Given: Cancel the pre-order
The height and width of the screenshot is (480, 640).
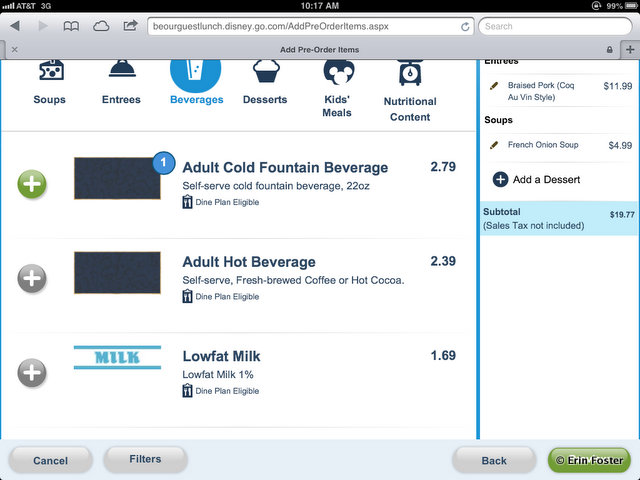Looking at the screenshot, I should pyautogui.click(x=50, y=460).
